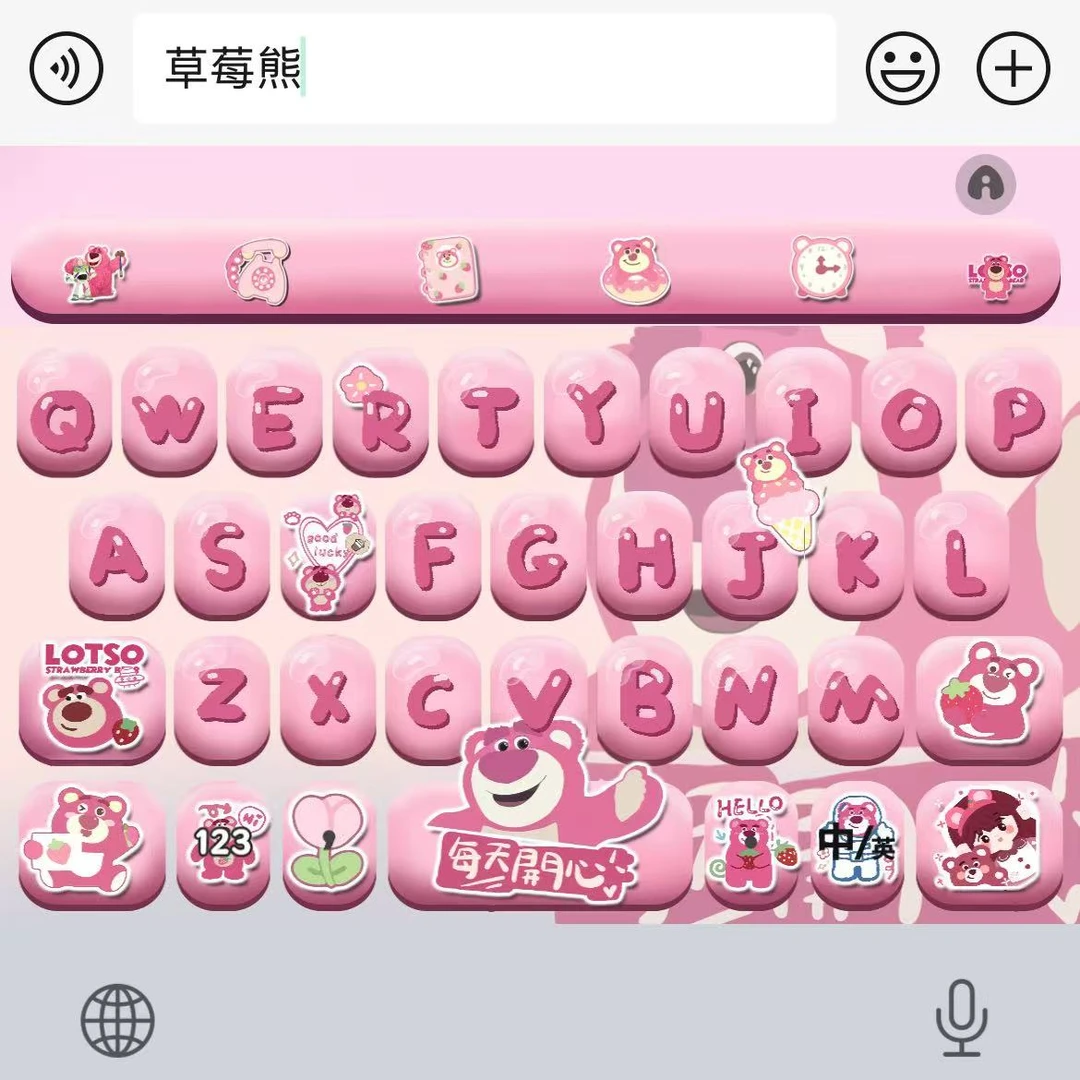Tap the globe icon to switch keyboards

117,1020
